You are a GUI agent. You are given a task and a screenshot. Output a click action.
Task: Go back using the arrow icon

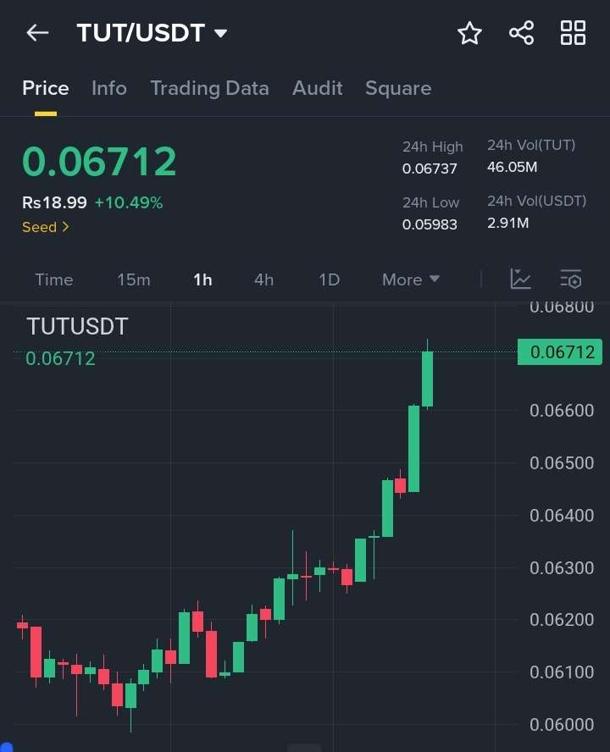pyautogui.click(x=37, y=33)
